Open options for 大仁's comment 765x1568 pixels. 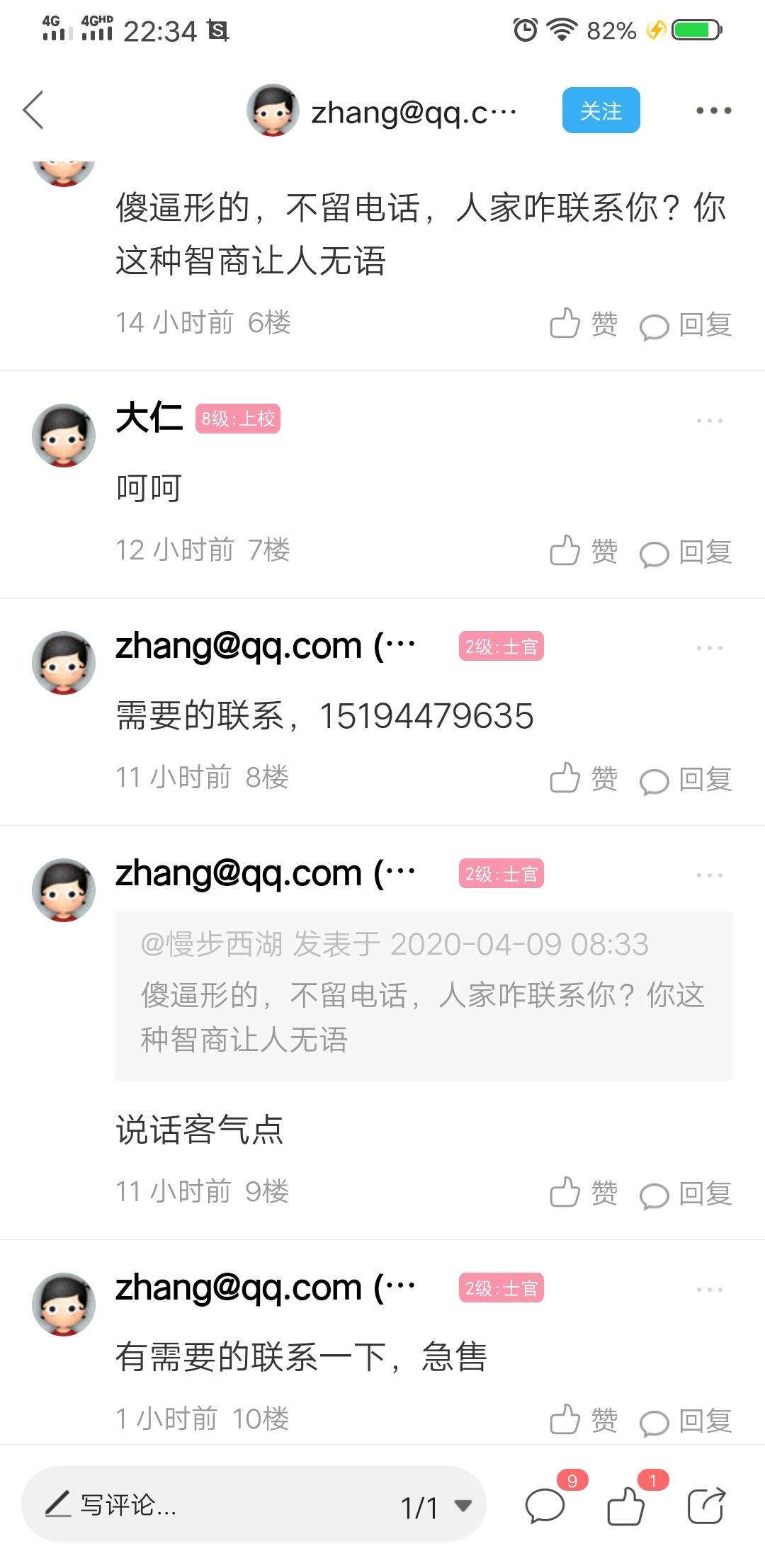coord(709,421)
